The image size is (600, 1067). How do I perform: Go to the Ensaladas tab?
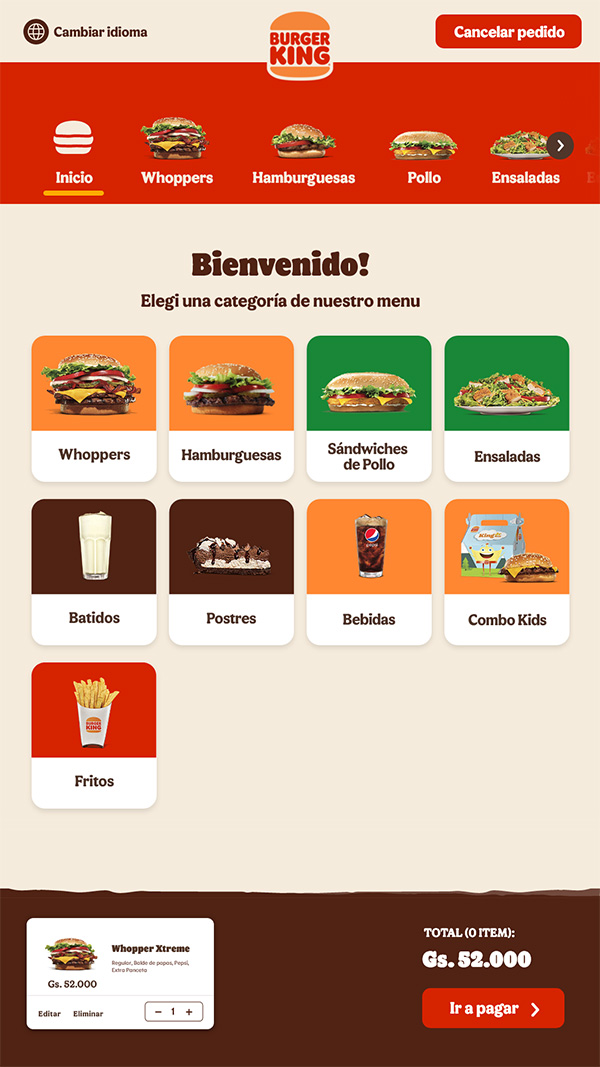525,153
